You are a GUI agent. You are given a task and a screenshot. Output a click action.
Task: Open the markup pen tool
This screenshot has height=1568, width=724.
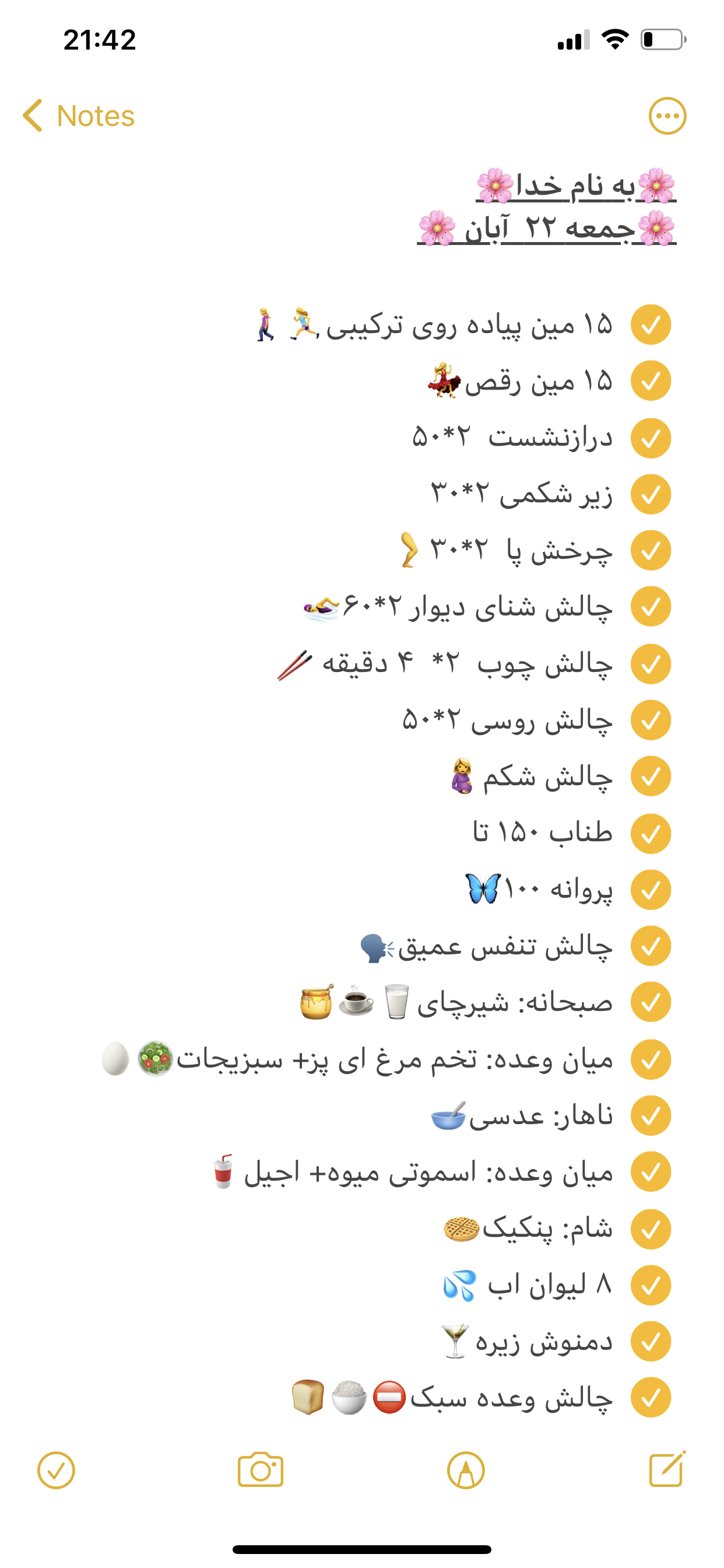tap(465, 1471)
